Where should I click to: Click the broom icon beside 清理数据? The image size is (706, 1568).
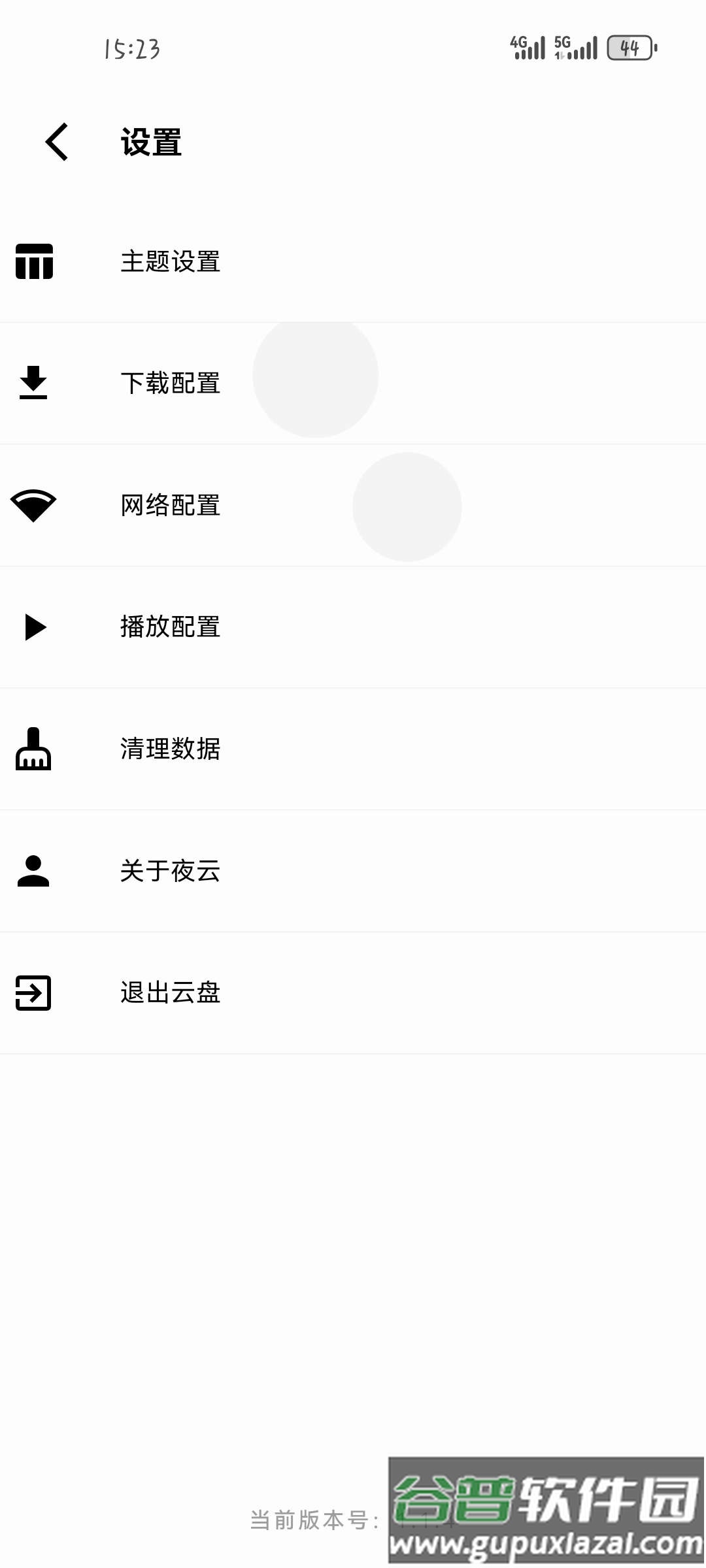pos(34,750)
